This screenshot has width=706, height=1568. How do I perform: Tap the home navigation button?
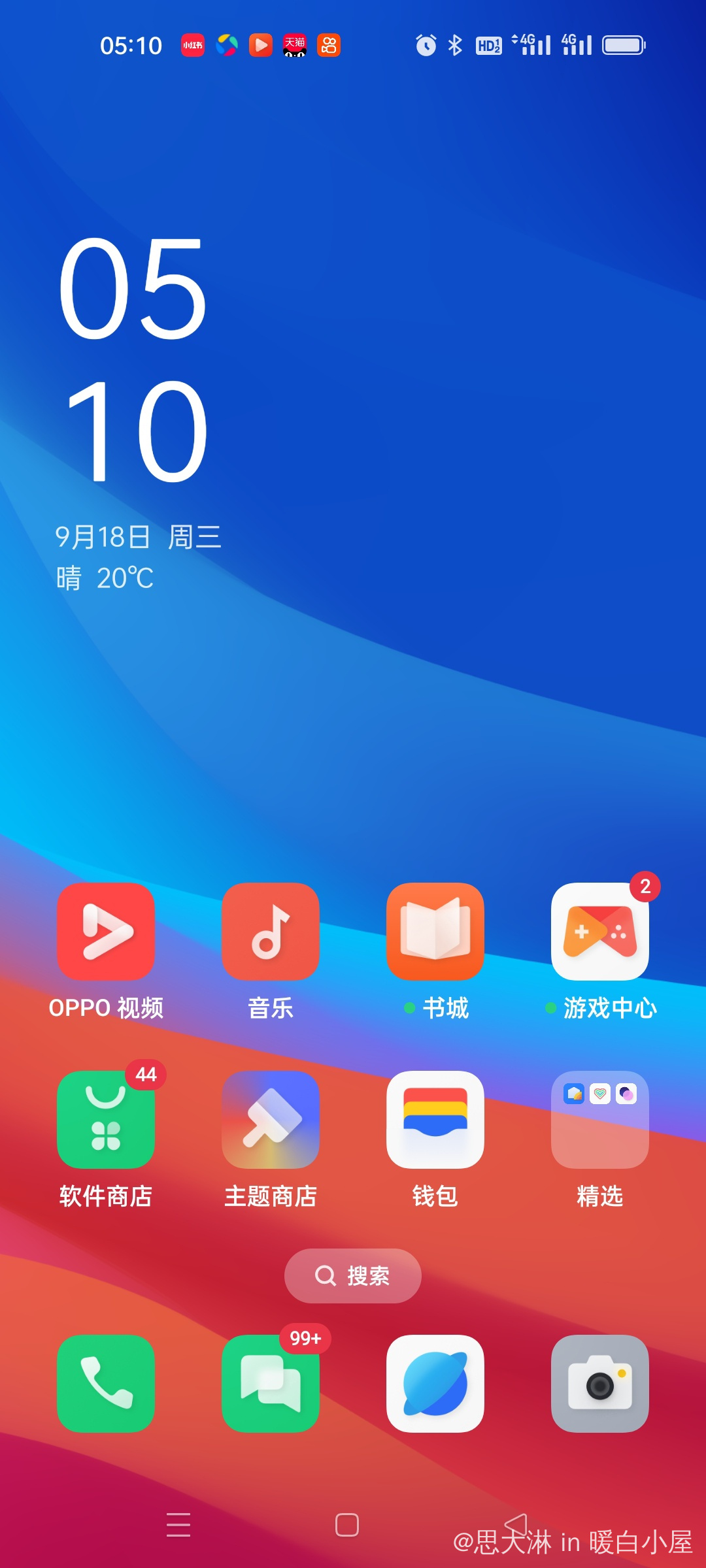347,1525
